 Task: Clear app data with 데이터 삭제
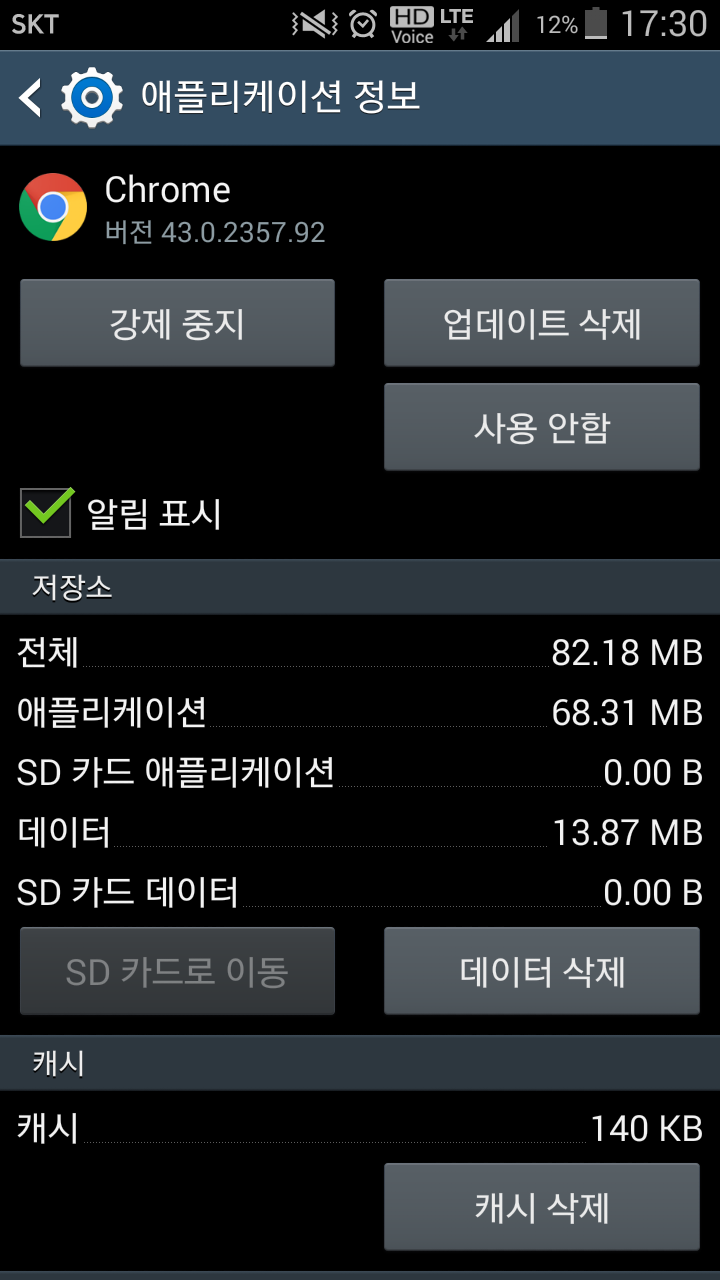coord(542,971)
